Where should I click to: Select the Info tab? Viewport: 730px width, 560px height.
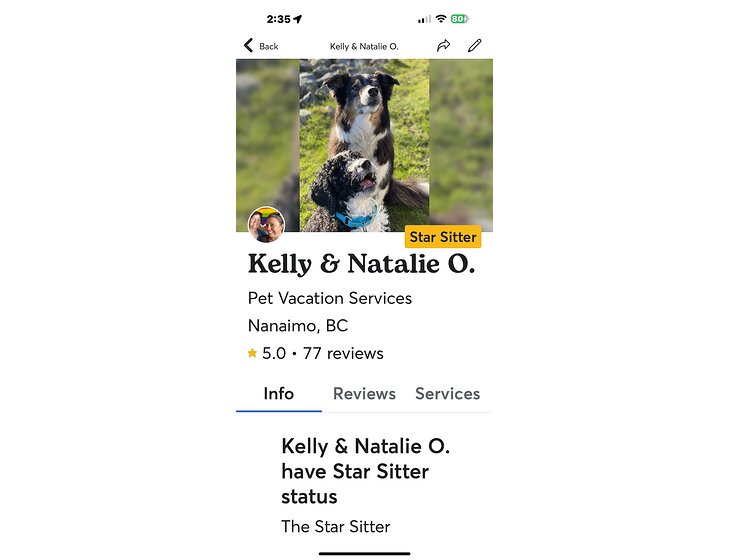(x=279, y=394)
